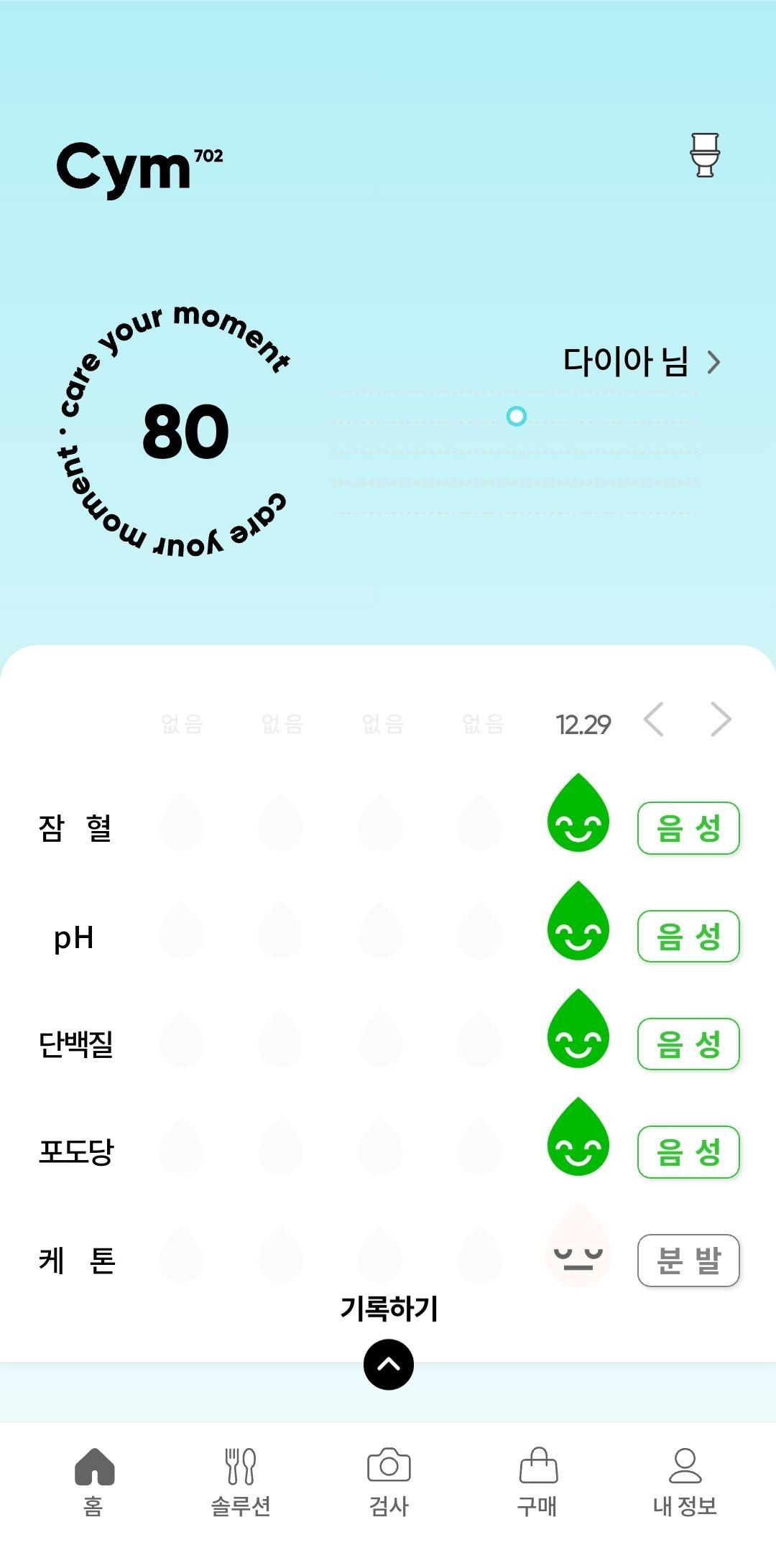Open the 다이아 님 profile
This screenshot has width=776, height=1568.
[640, 361]
